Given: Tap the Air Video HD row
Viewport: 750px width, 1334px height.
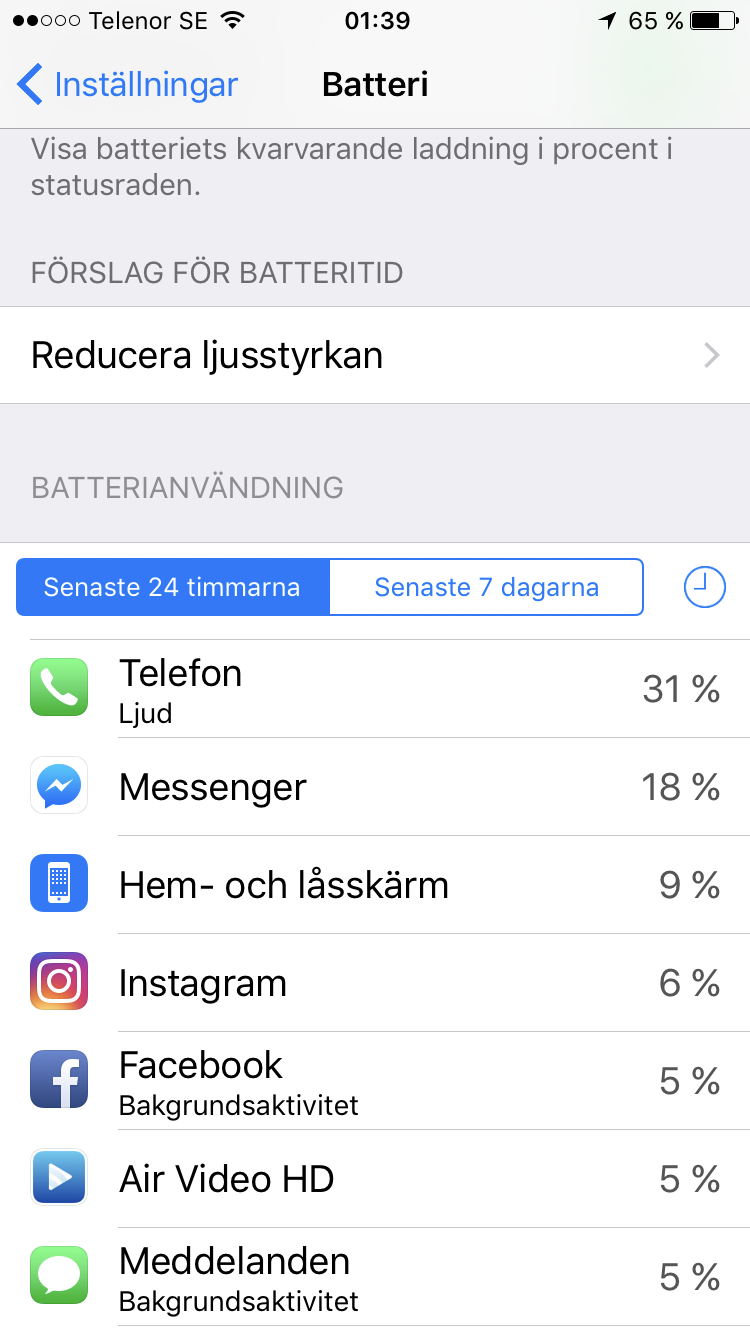Looking at the screenshot, I should [375, 1179].
